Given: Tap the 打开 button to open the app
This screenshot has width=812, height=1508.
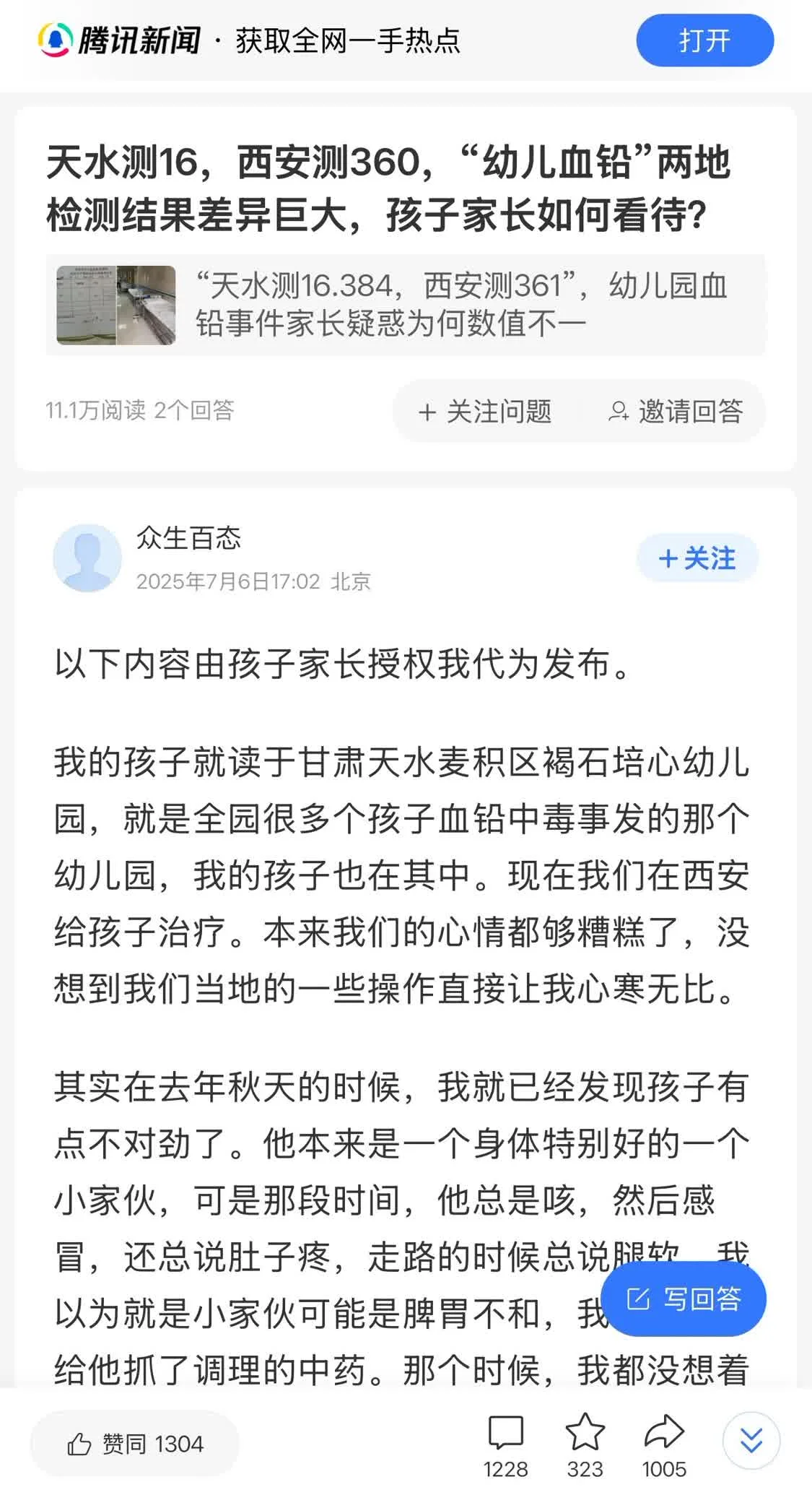Looking at the screenshot, I should click(704, 40).
